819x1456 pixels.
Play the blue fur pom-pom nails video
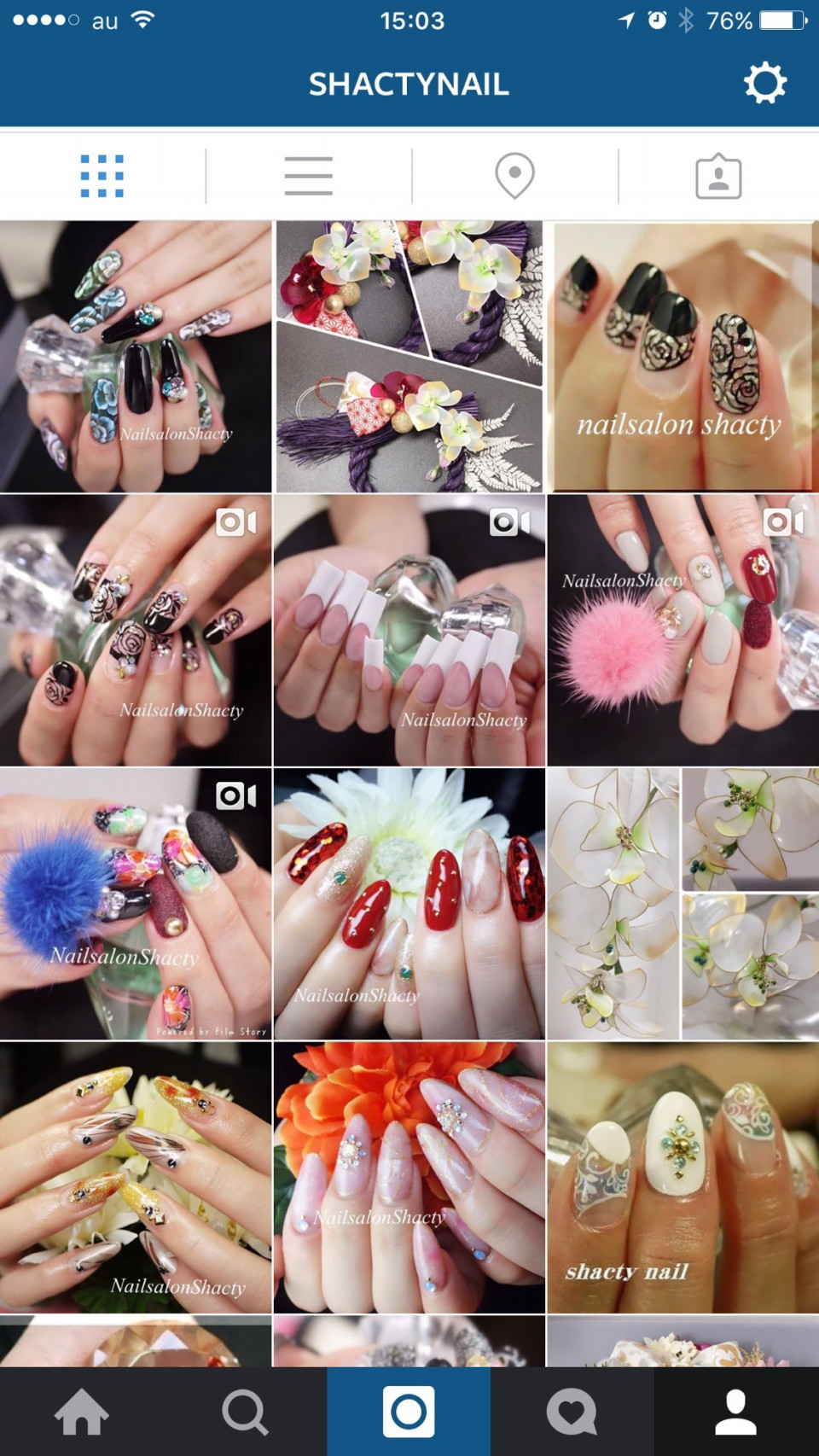[136, 903]
